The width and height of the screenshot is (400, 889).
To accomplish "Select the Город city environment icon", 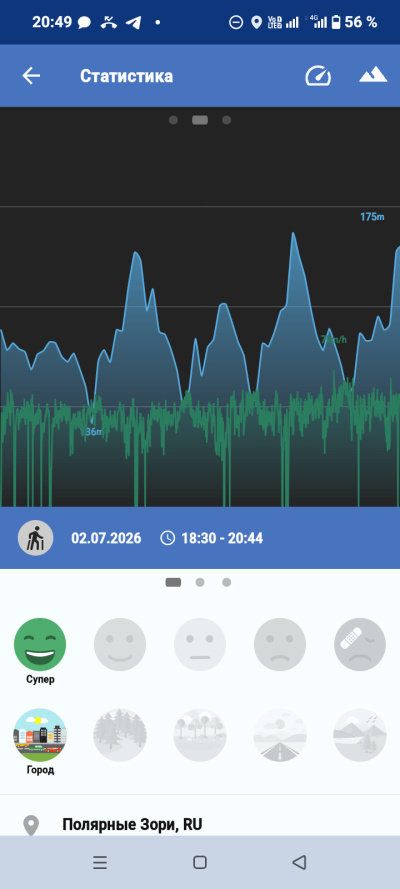I will pyautogui.click(x=40, y=735).
